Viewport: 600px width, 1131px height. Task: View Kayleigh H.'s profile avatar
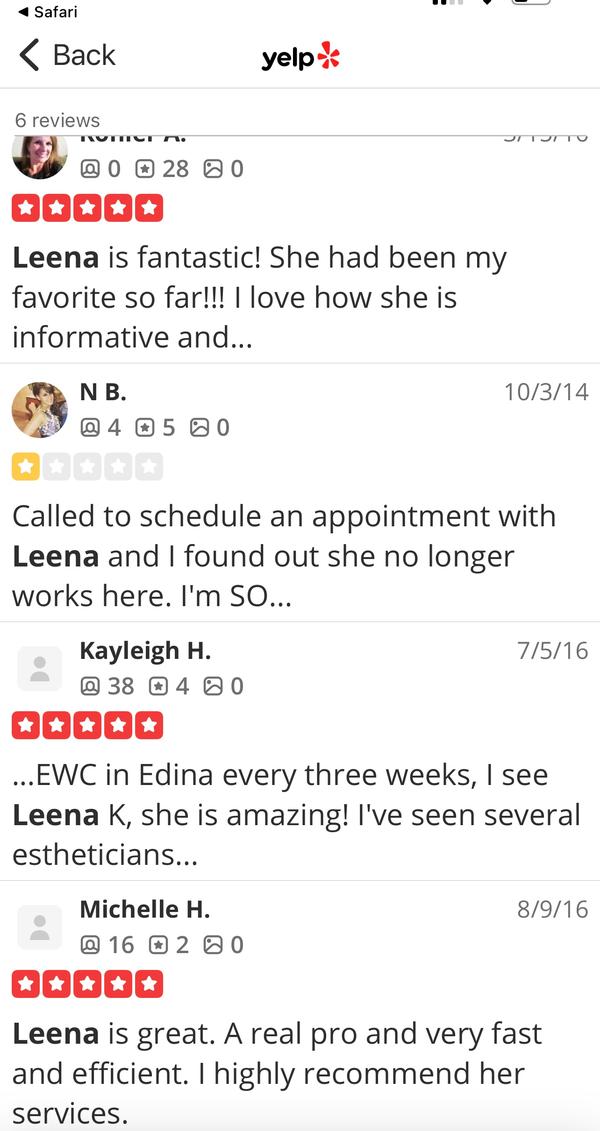coord(40,669)
